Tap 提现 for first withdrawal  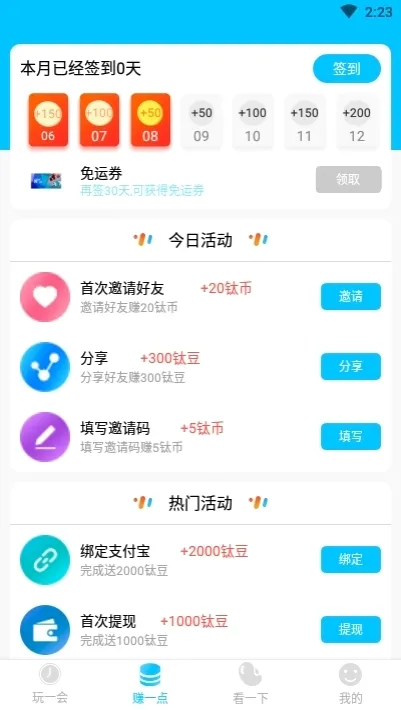(351, 629)
